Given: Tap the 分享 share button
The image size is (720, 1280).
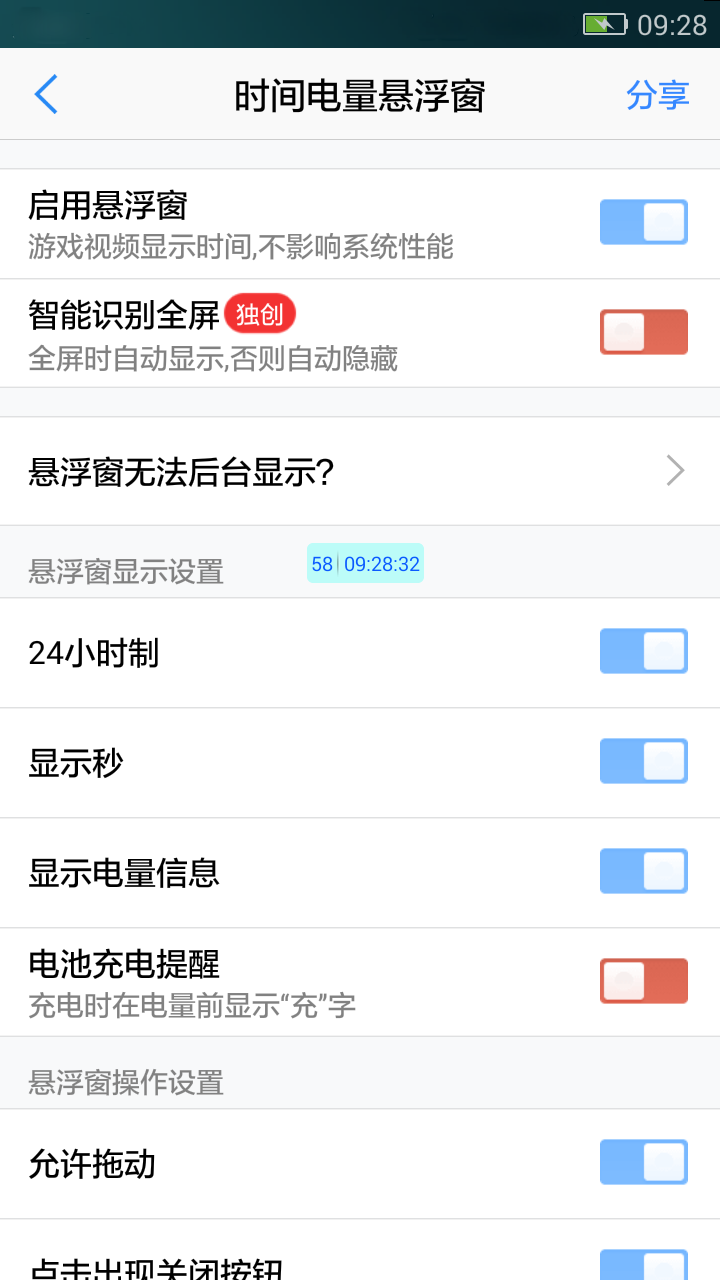Looking at the screenshot, I should [x=657, y=95].
